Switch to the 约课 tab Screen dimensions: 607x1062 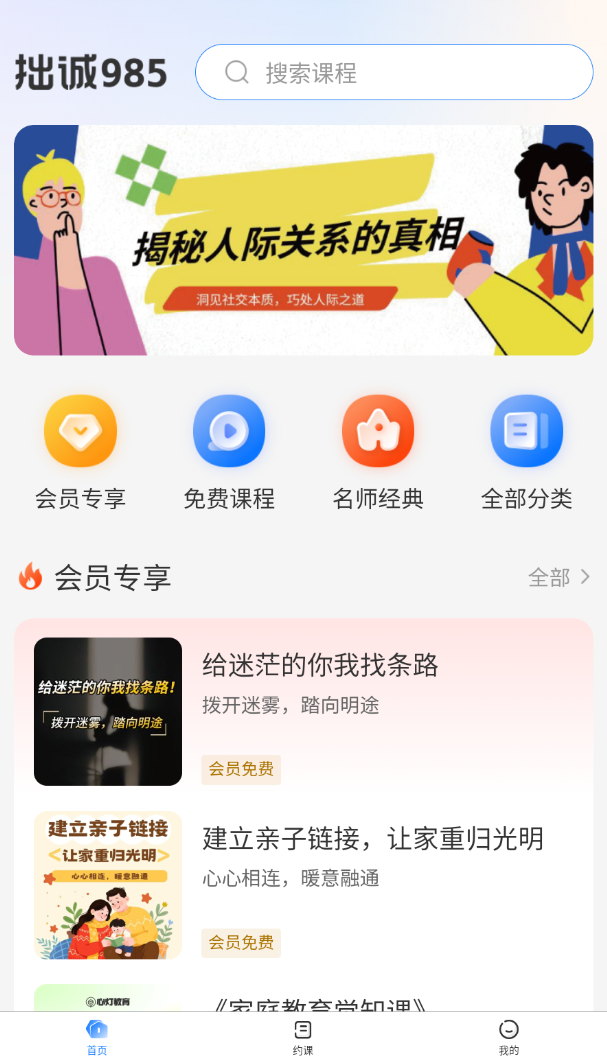click(x=303, y=1036)
